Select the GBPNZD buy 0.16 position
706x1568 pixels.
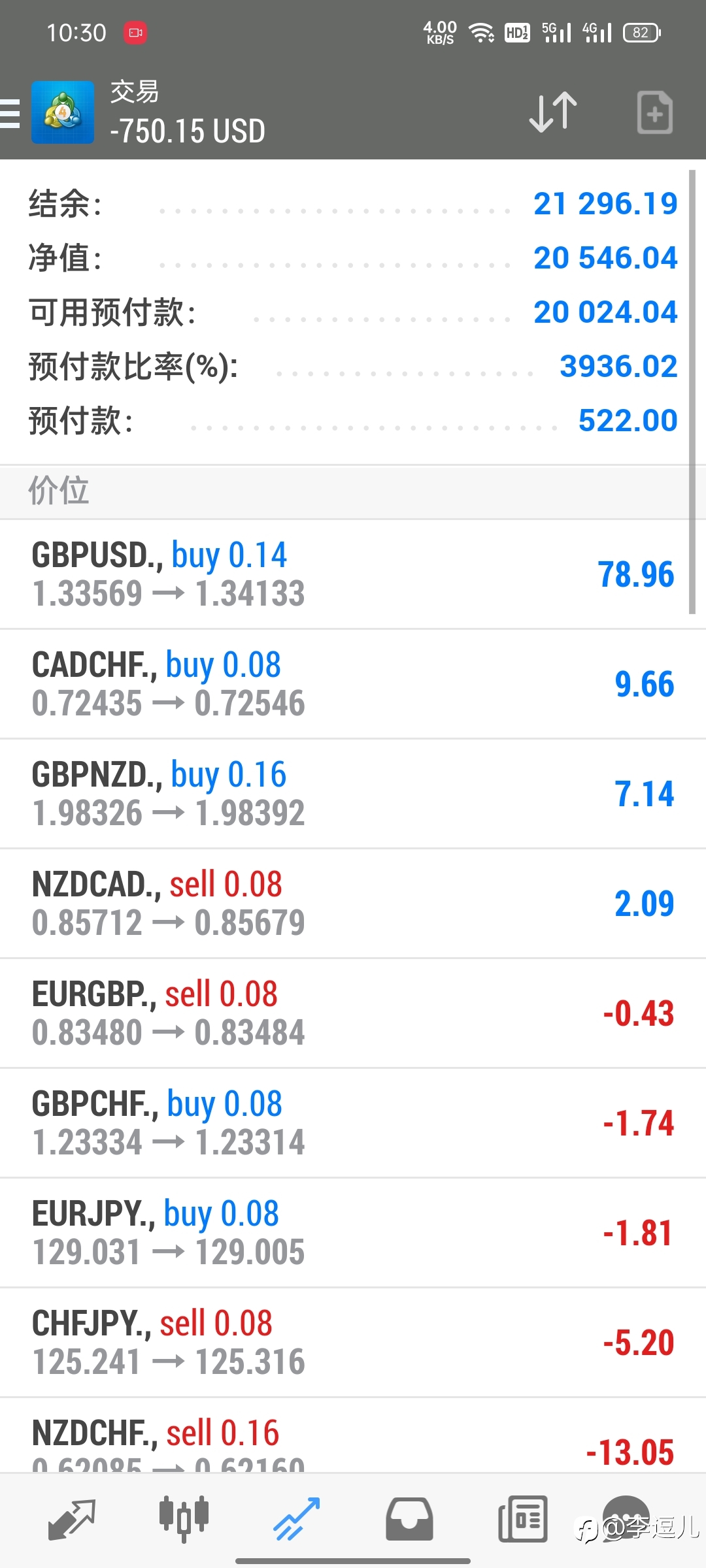pyautogui.click(x=353, y=794)
